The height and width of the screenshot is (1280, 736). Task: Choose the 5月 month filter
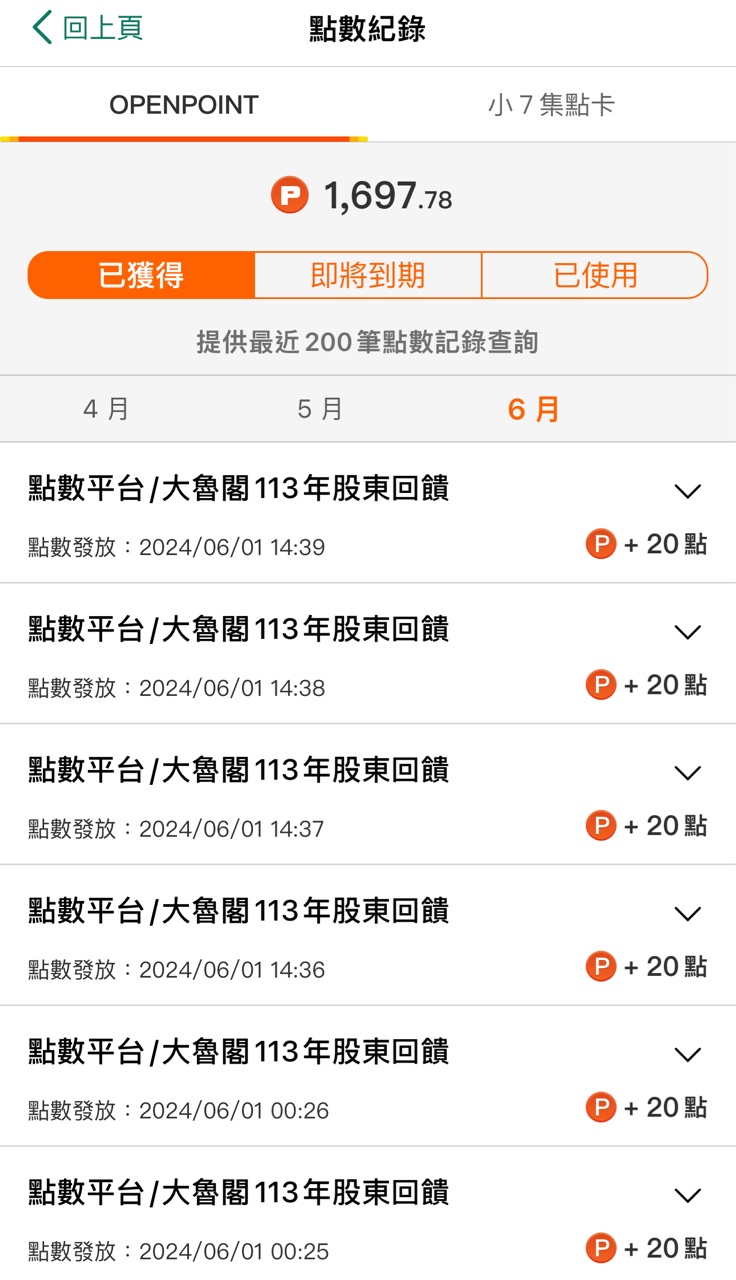(320, 409)
